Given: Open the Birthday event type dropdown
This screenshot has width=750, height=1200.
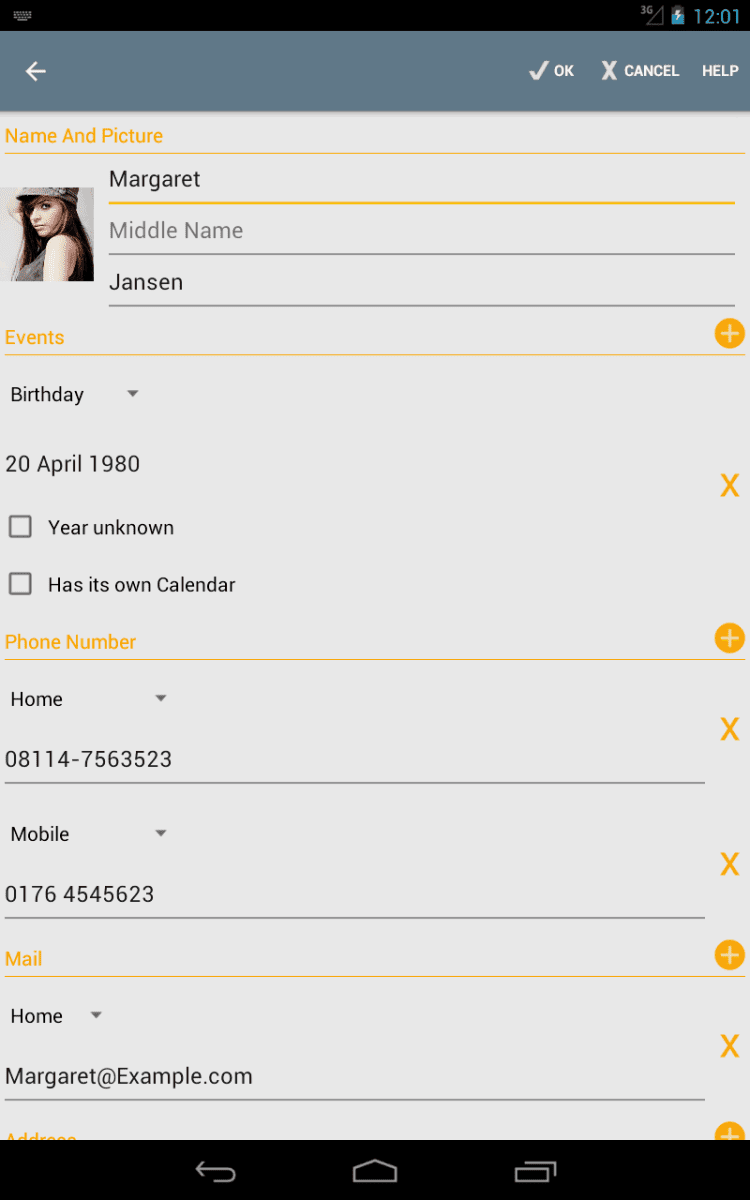Looking at the screenshot, I should [x=75, y=394].
